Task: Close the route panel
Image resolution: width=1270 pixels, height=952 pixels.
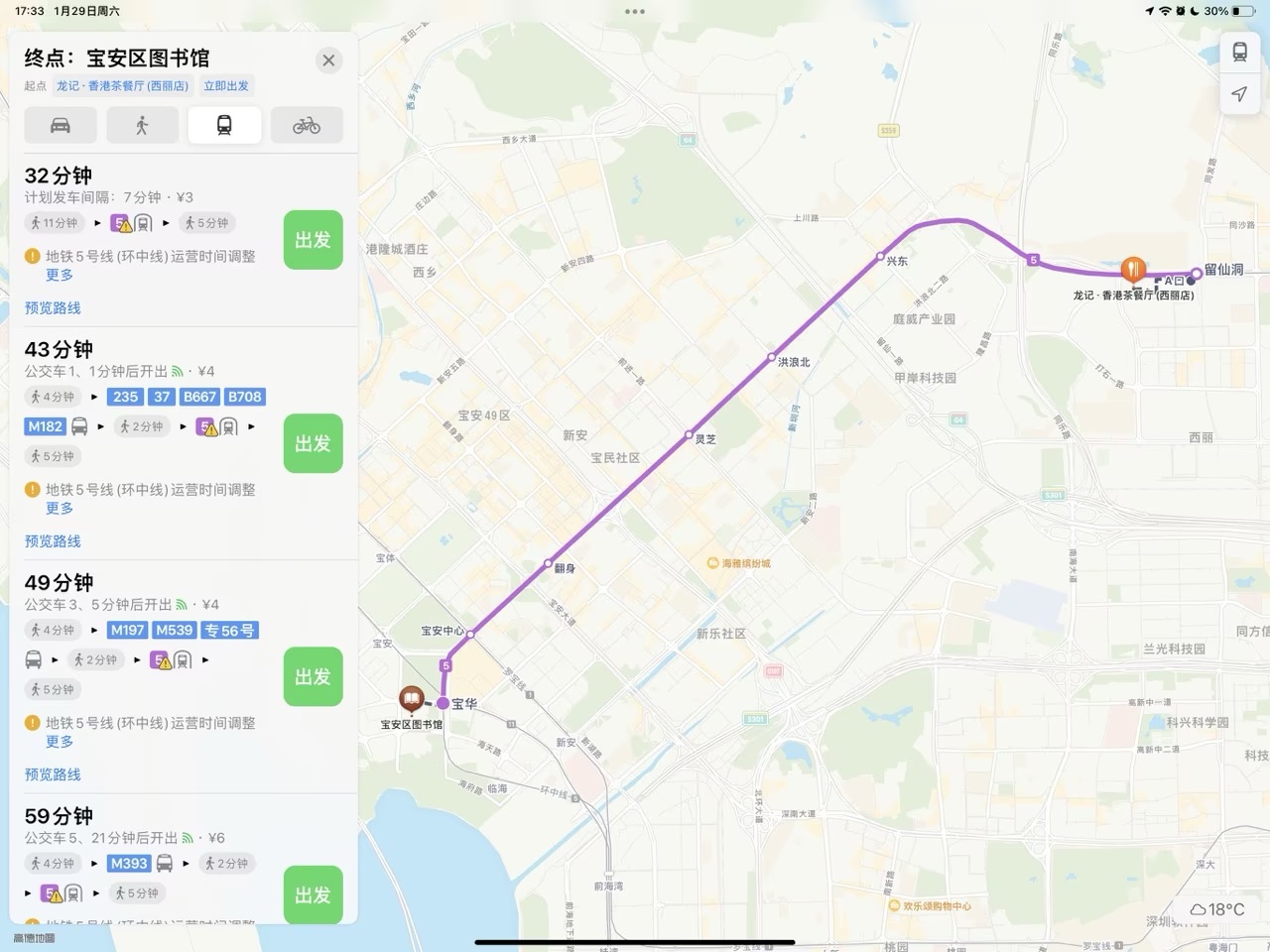Action: click(x=328, y=60)
